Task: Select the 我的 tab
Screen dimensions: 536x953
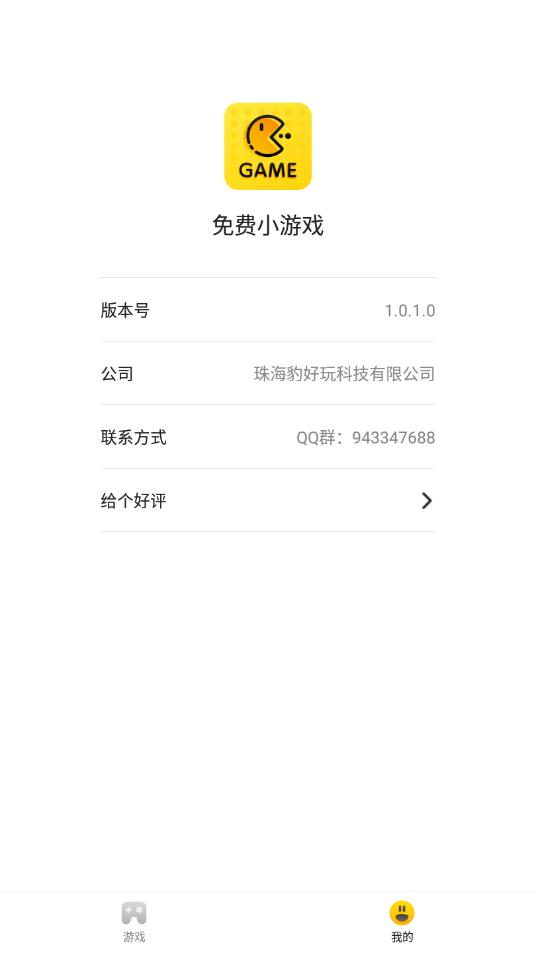Action: [x=402, y=922]
